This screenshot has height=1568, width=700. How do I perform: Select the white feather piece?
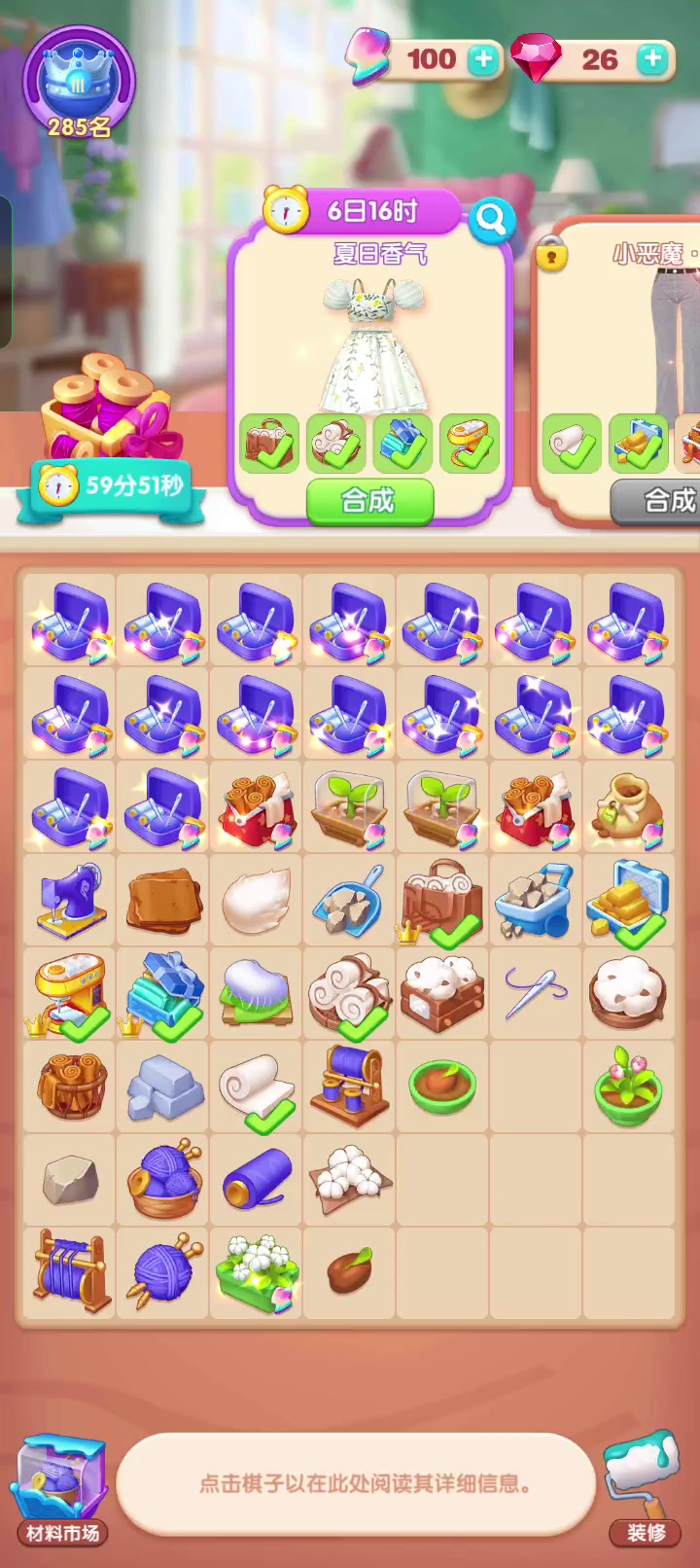pos(257,902)
